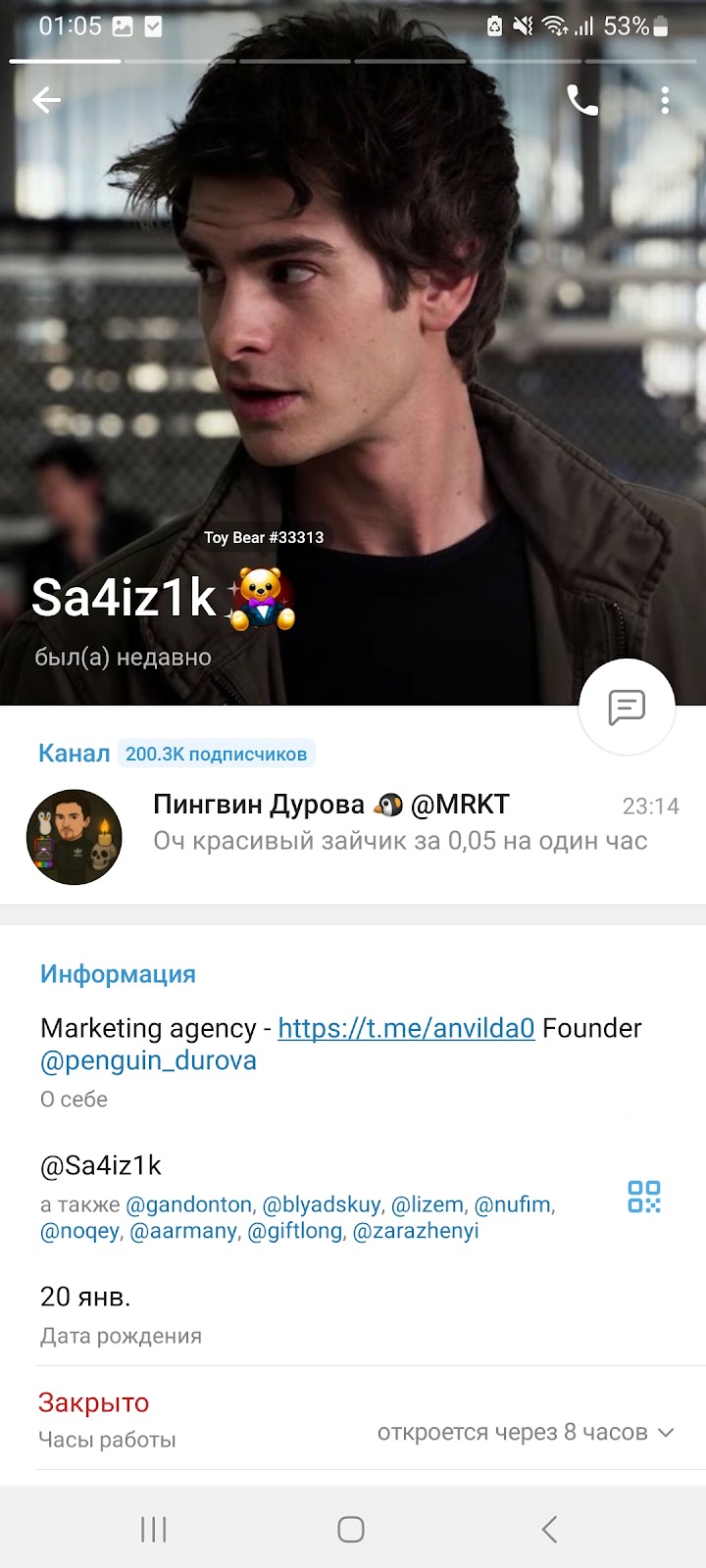Go back using the back arrow icon

[x=45, y=99]
